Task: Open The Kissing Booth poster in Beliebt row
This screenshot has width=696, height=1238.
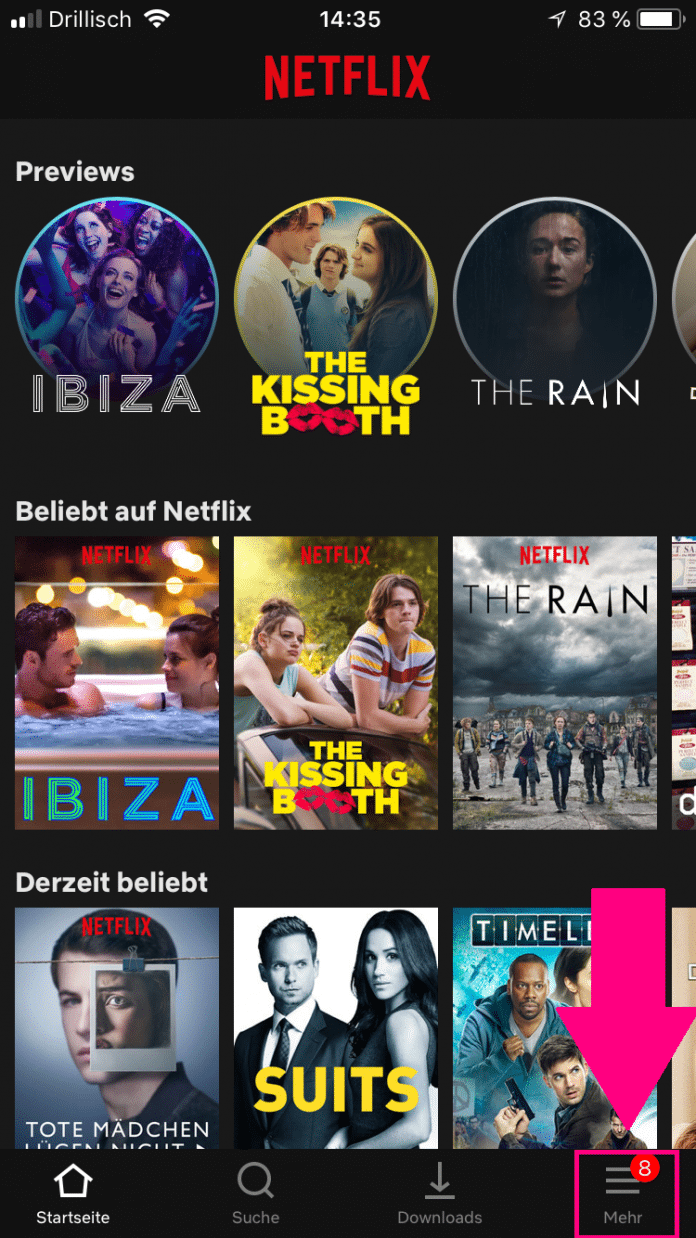Action: coord(335,683)
